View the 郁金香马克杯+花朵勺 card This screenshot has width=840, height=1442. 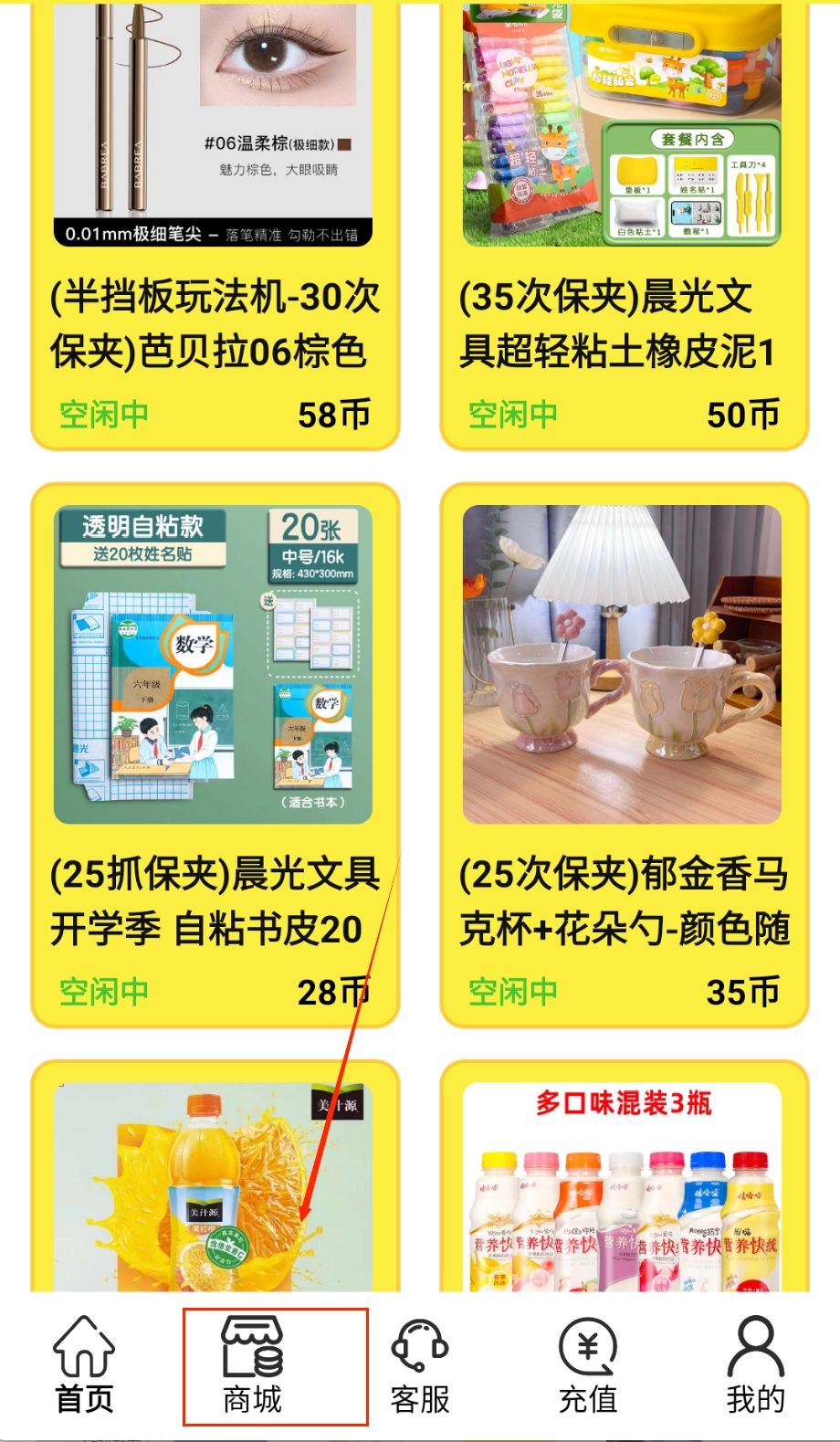(624, 754)
